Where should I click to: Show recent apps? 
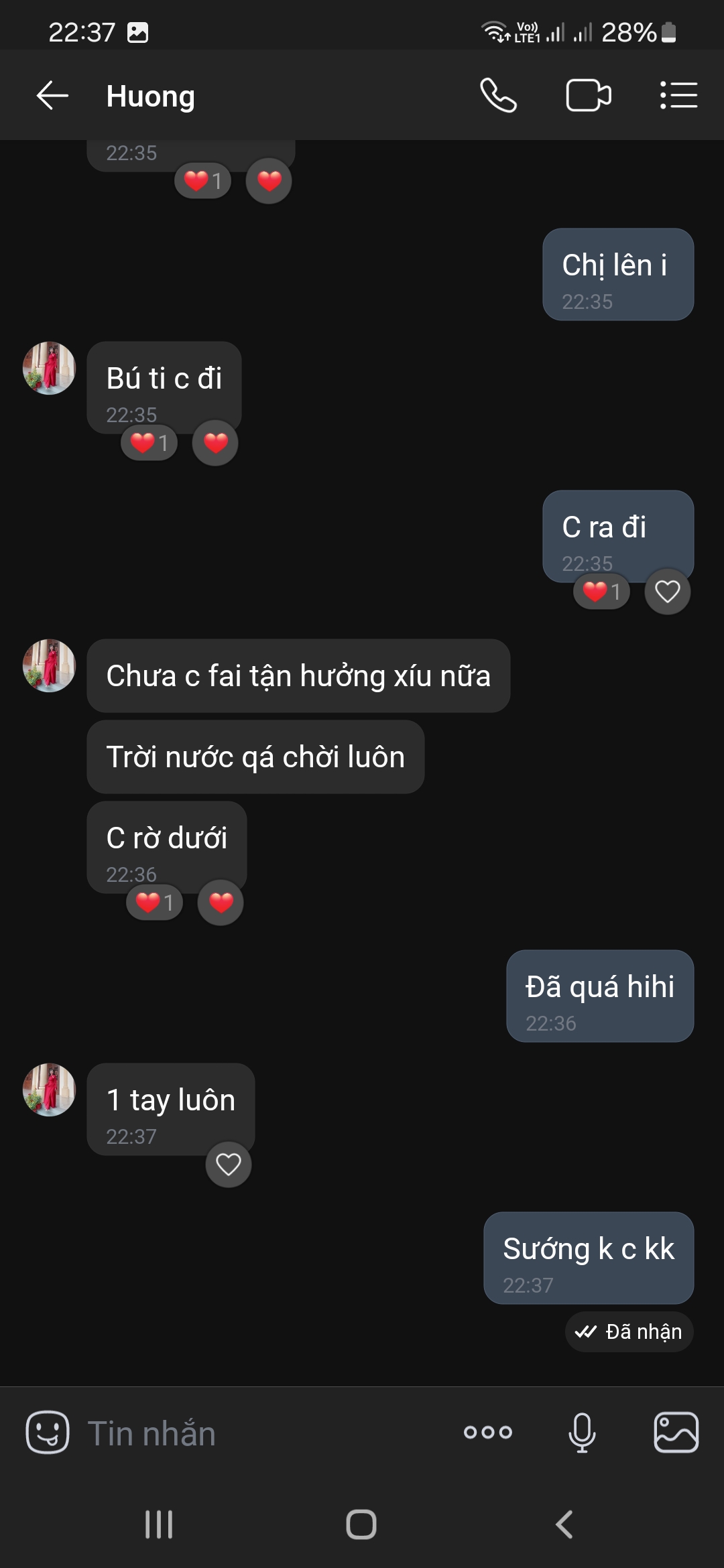click(159, 1525)
